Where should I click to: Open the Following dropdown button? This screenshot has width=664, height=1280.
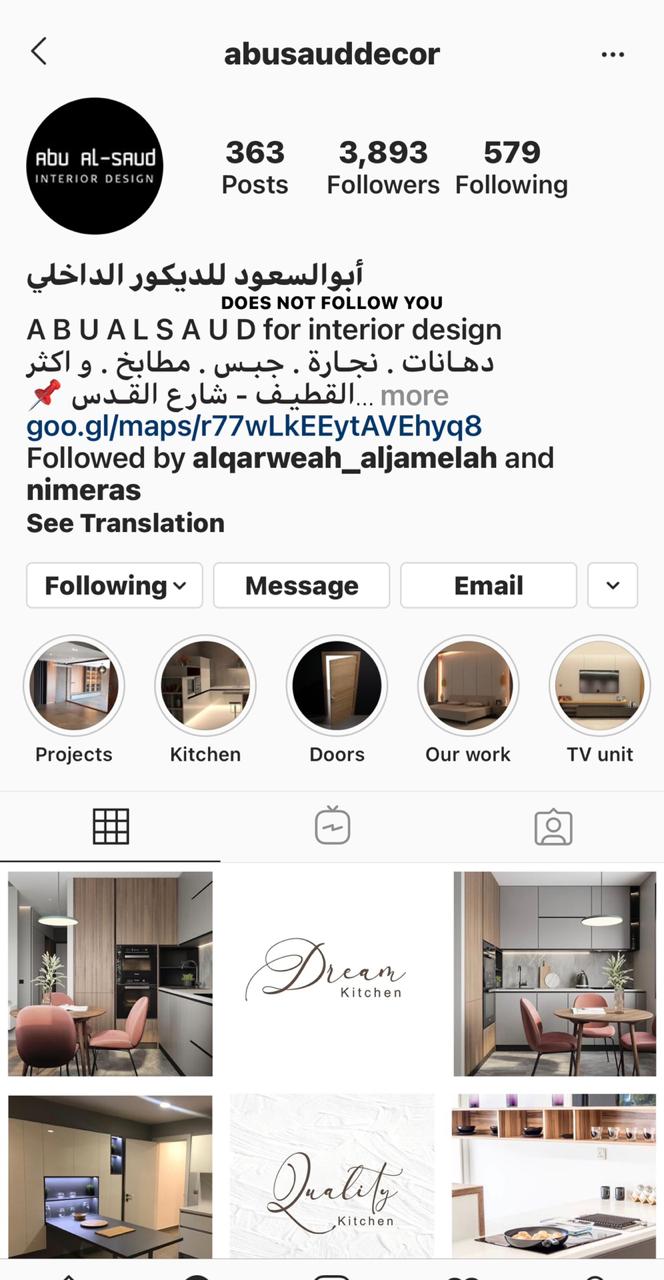[114, 585]
